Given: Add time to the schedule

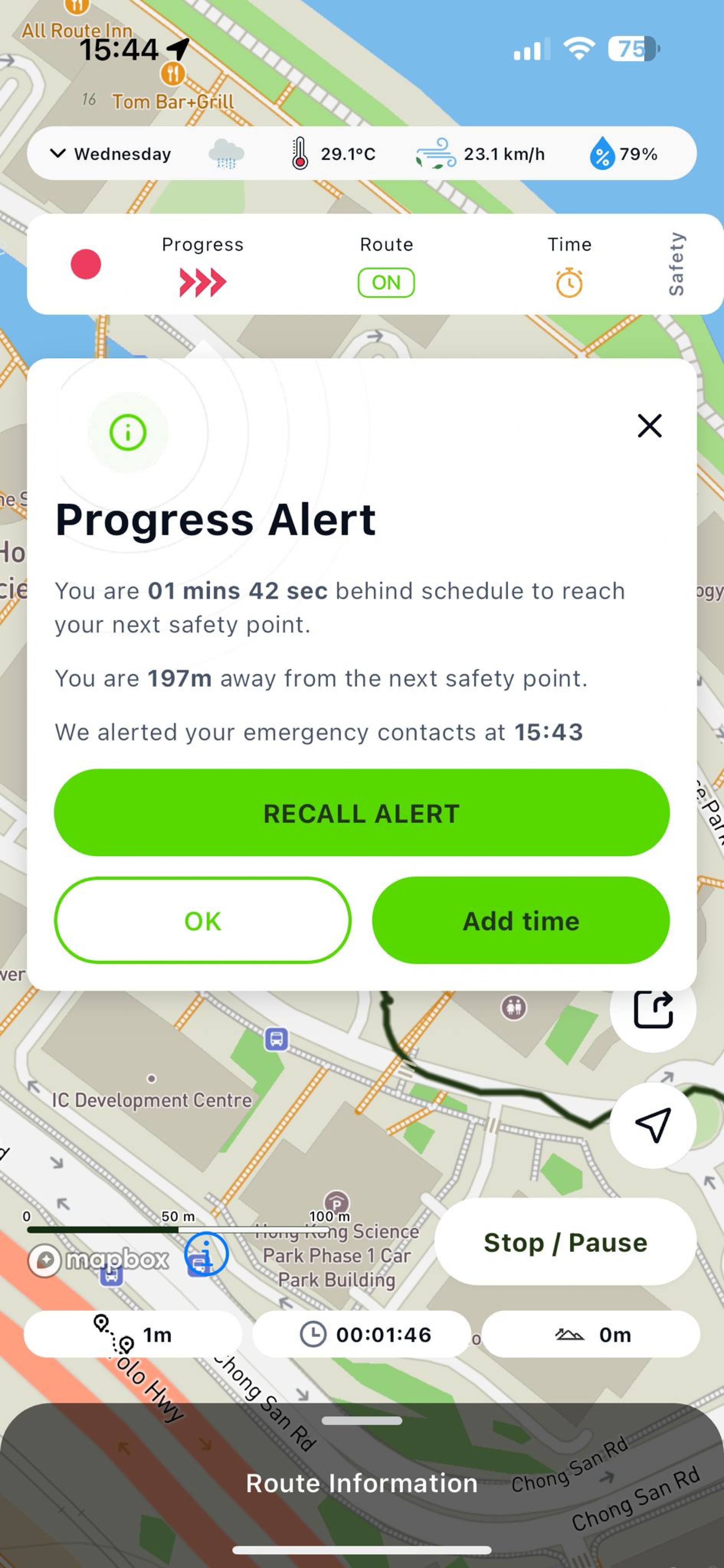Looking at the screenshot, I should point(521,920).
